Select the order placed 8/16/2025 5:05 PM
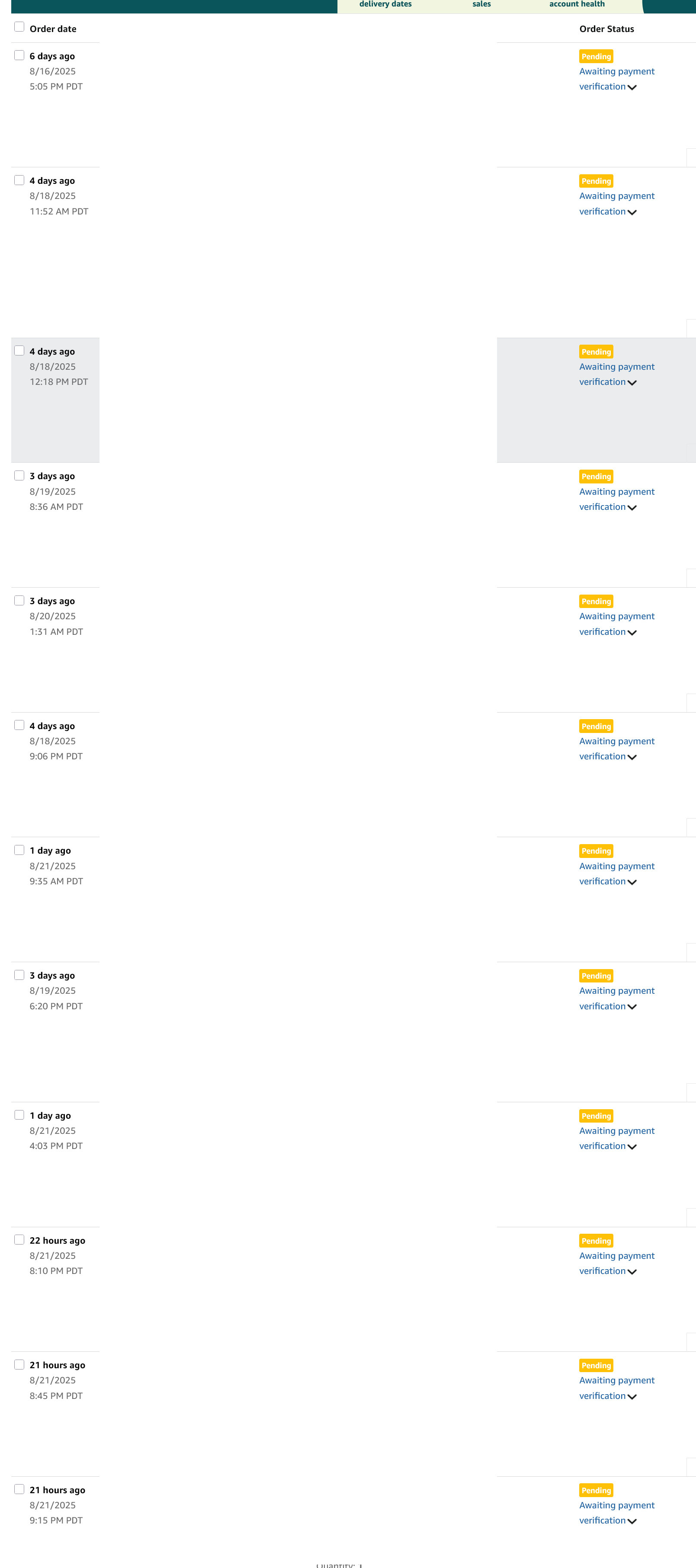This screenshot has height=1568, width=696. [x=19, y=55]
